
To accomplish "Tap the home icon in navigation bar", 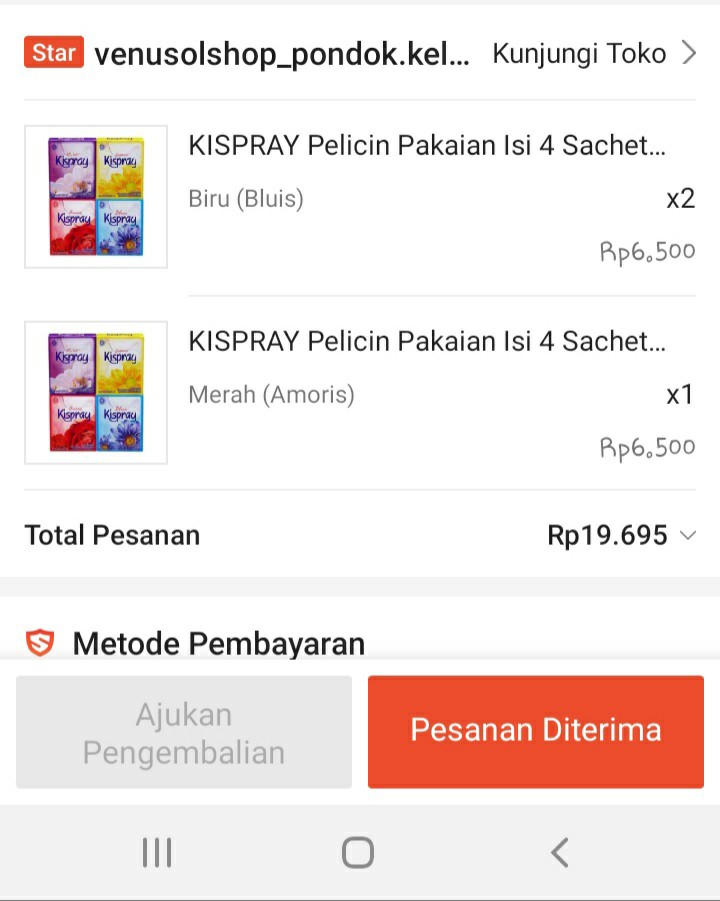I will coord(357,853).
